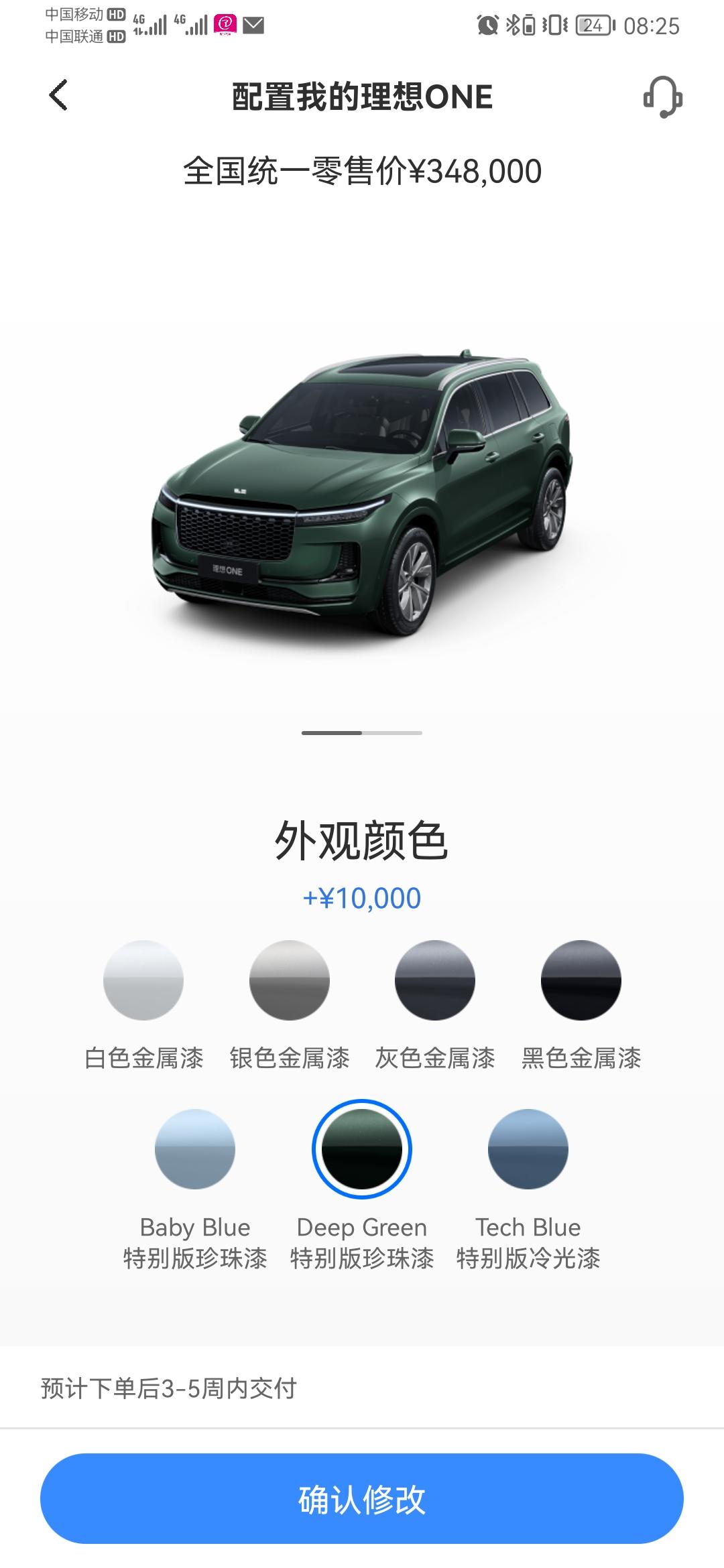Go back with the top-left arrow
The height and width of the screenshot is (1568, 724).
tap(58, 95)
